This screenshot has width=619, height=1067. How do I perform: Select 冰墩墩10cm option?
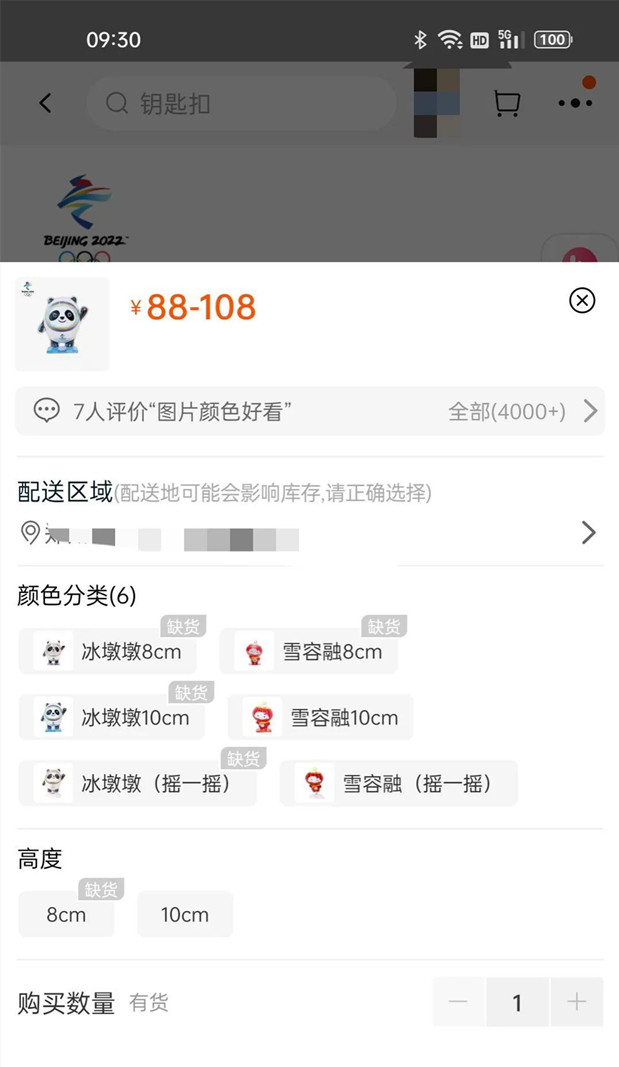pos(112,717)
